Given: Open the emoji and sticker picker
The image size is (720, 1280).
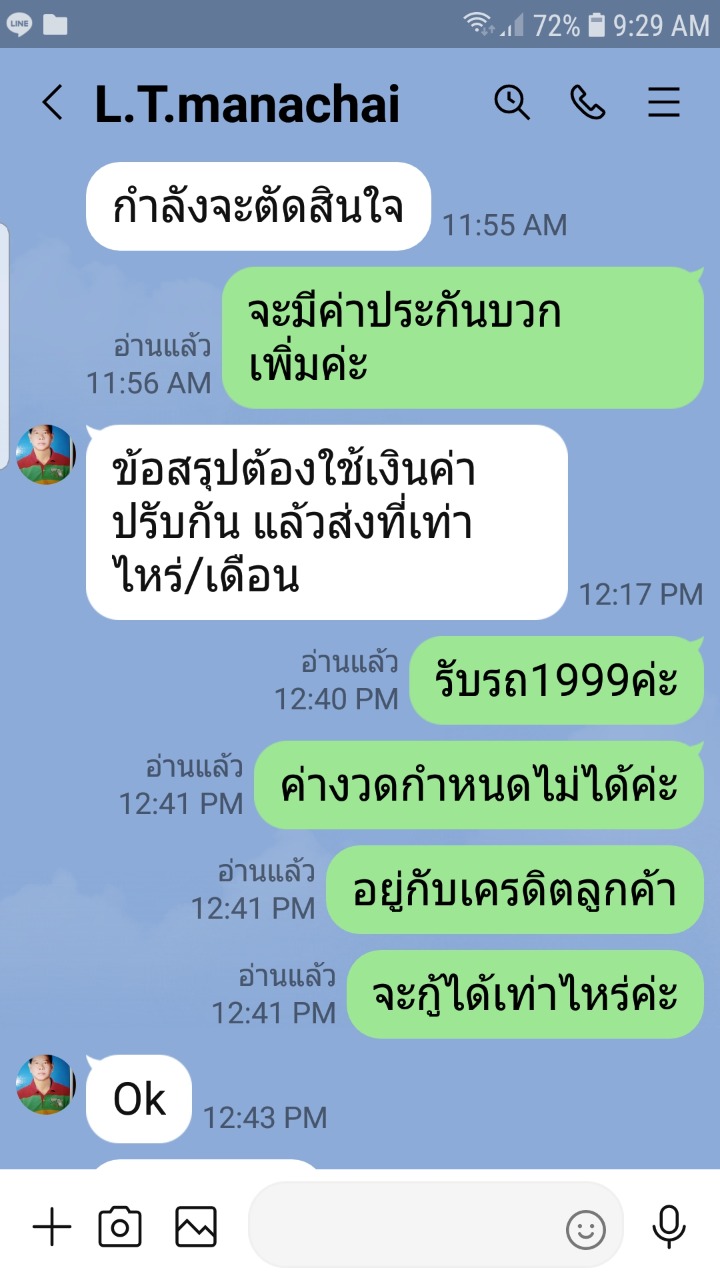Looking at the screenshot, I should (586, 1229).
